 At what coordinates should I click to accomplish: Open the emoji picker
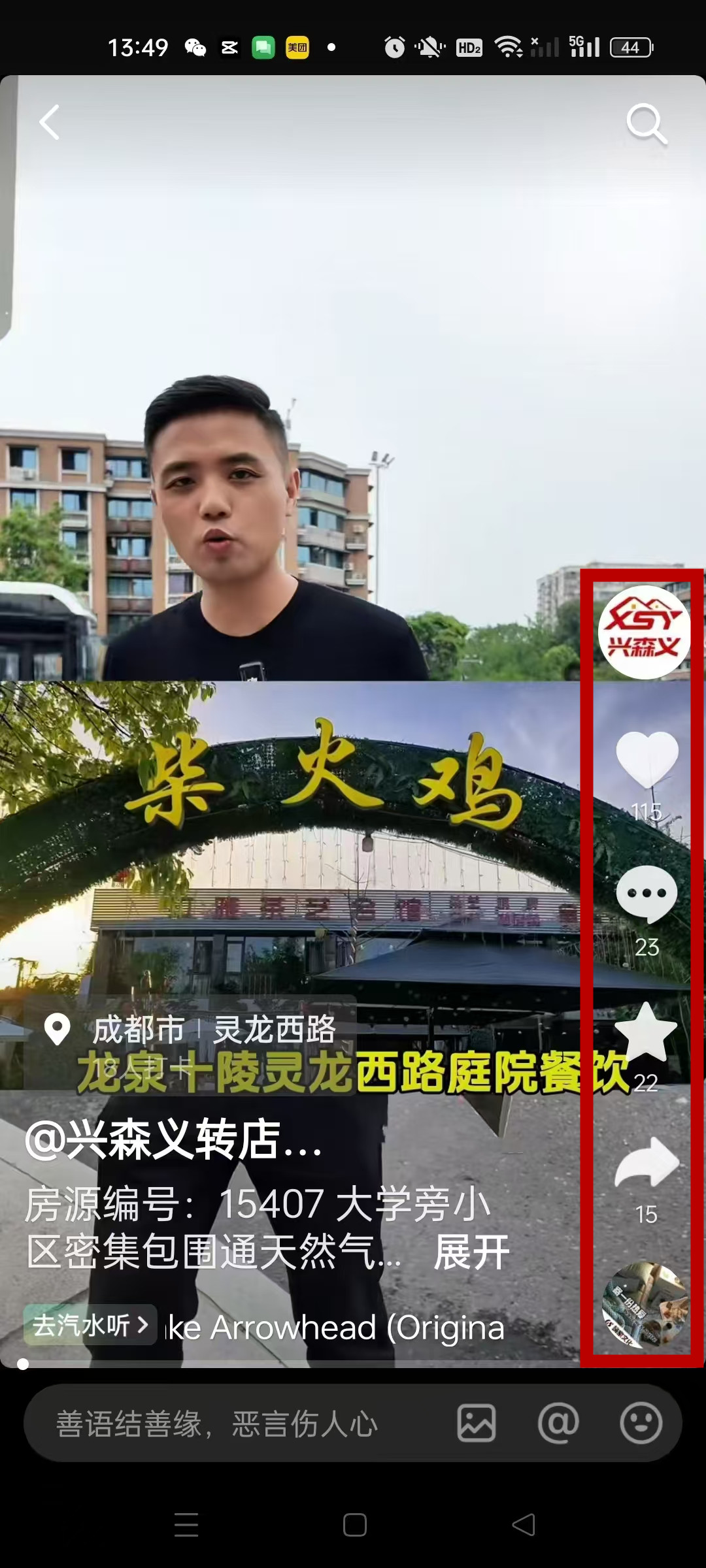(x=641, y=1424)
